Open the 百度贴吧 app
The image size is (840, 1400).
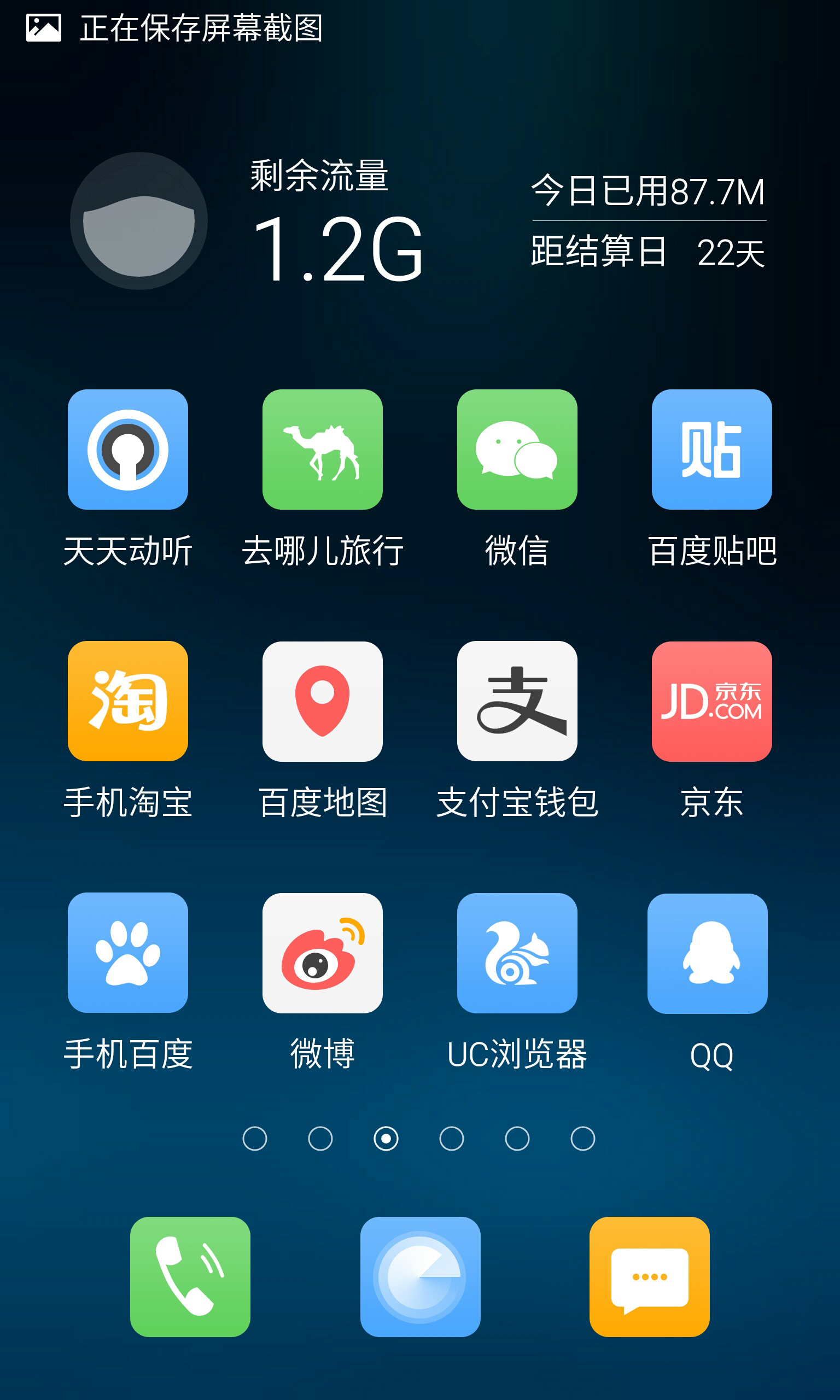click(x=711, y=450)
